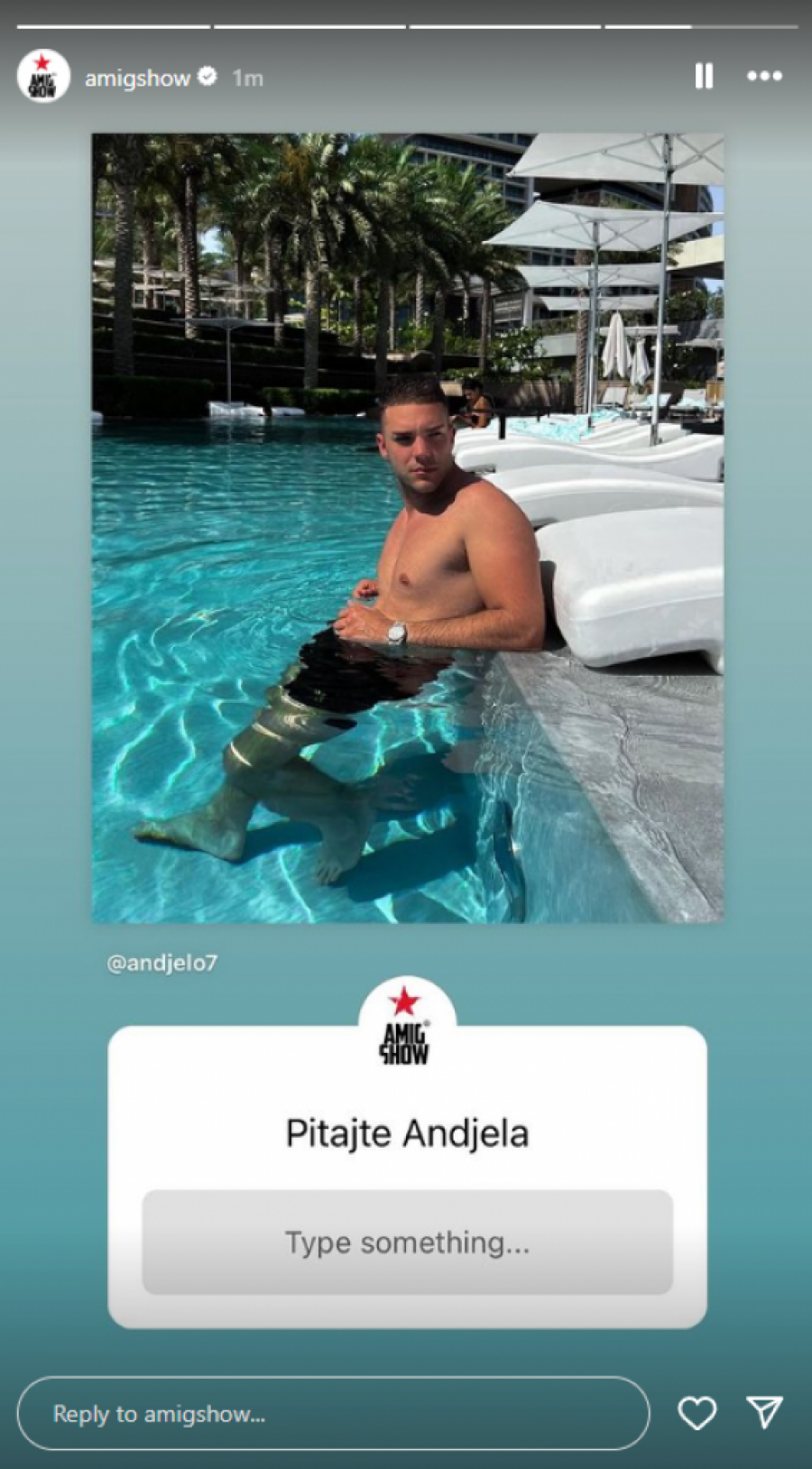The width and height of the screenshot is (812, 1469).
Task: Open amigshow profile from avatar
Action: coord(43,77)
